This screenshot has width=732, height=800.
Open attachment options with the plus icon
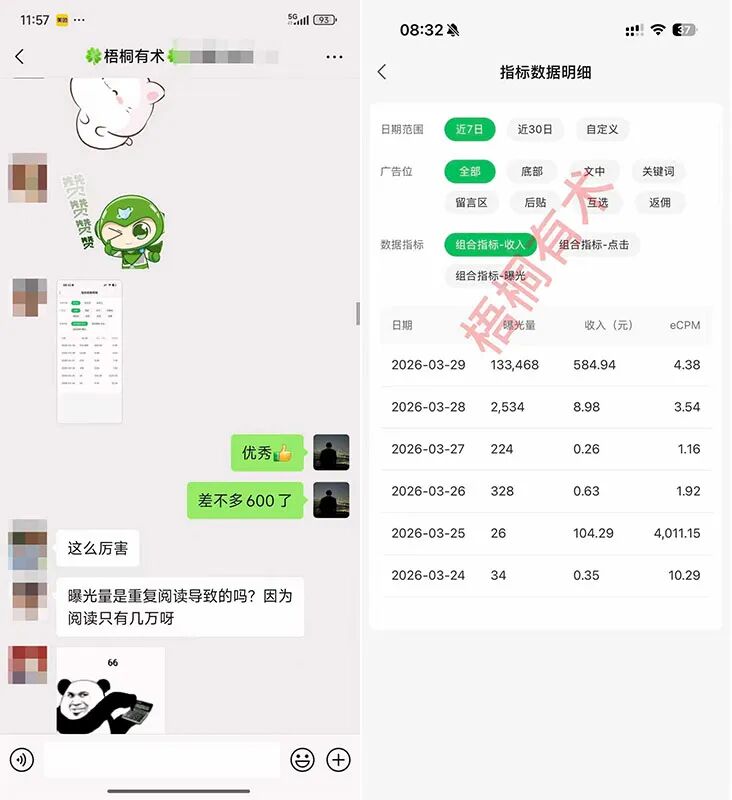(x=340, y=760)
